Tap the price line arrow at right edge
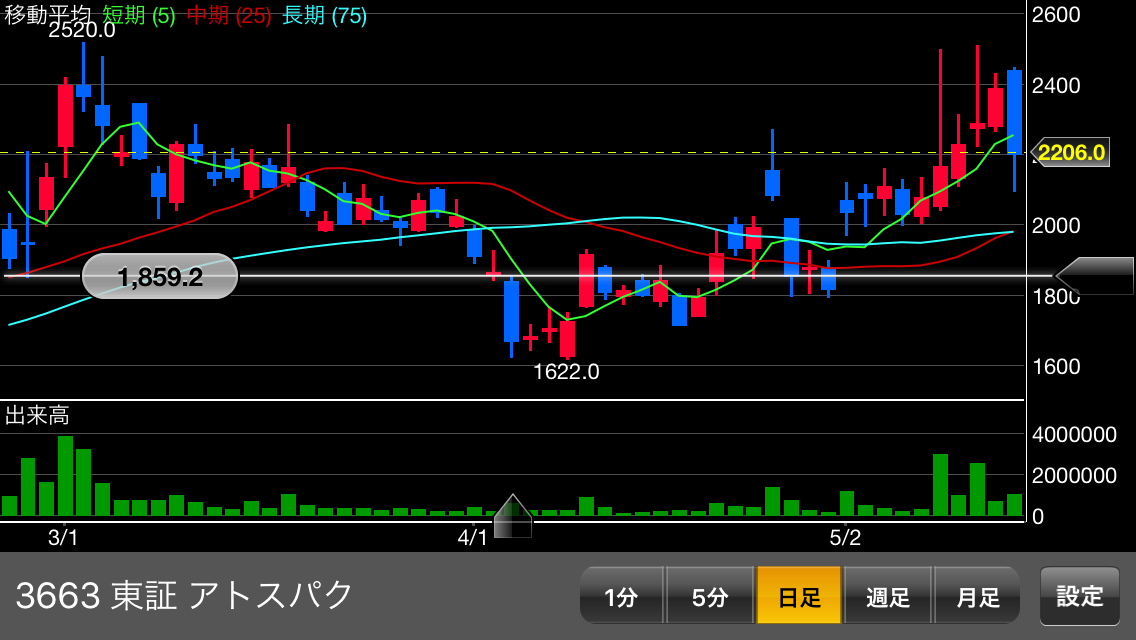Viewport: 1136px width, 640px height. pyautogui.click(x=1096, y=276)
